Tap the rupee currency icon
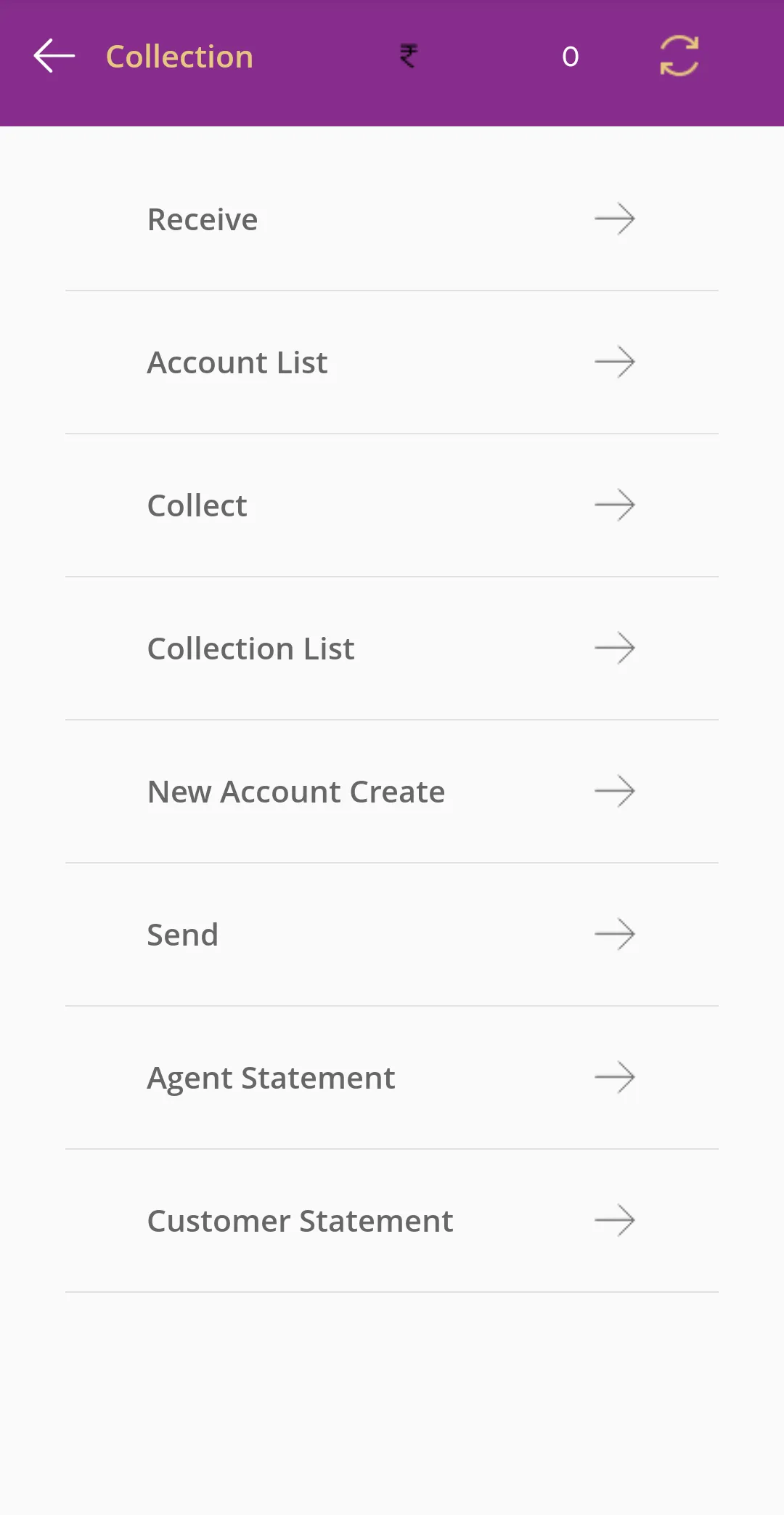This screenshot has width=784, height=1515. (408, 56)
